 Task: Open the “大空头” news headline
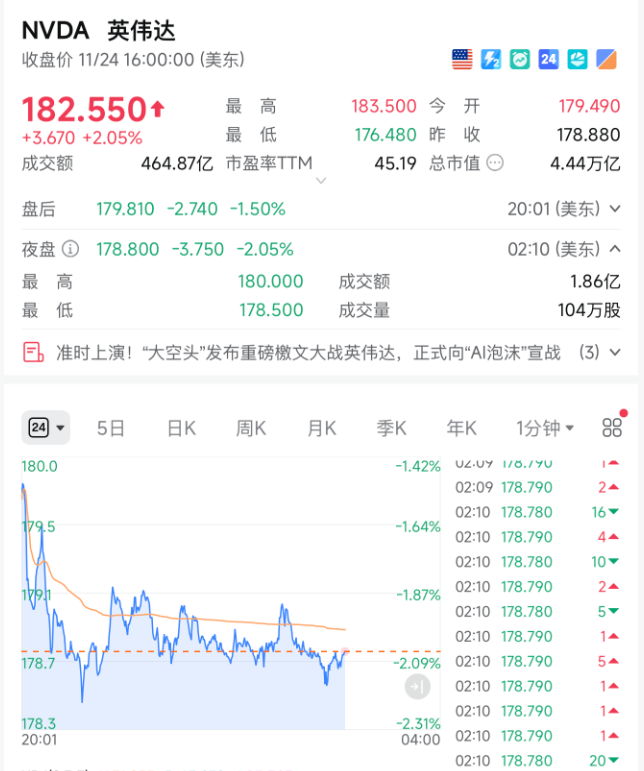[x=308, y=352]
